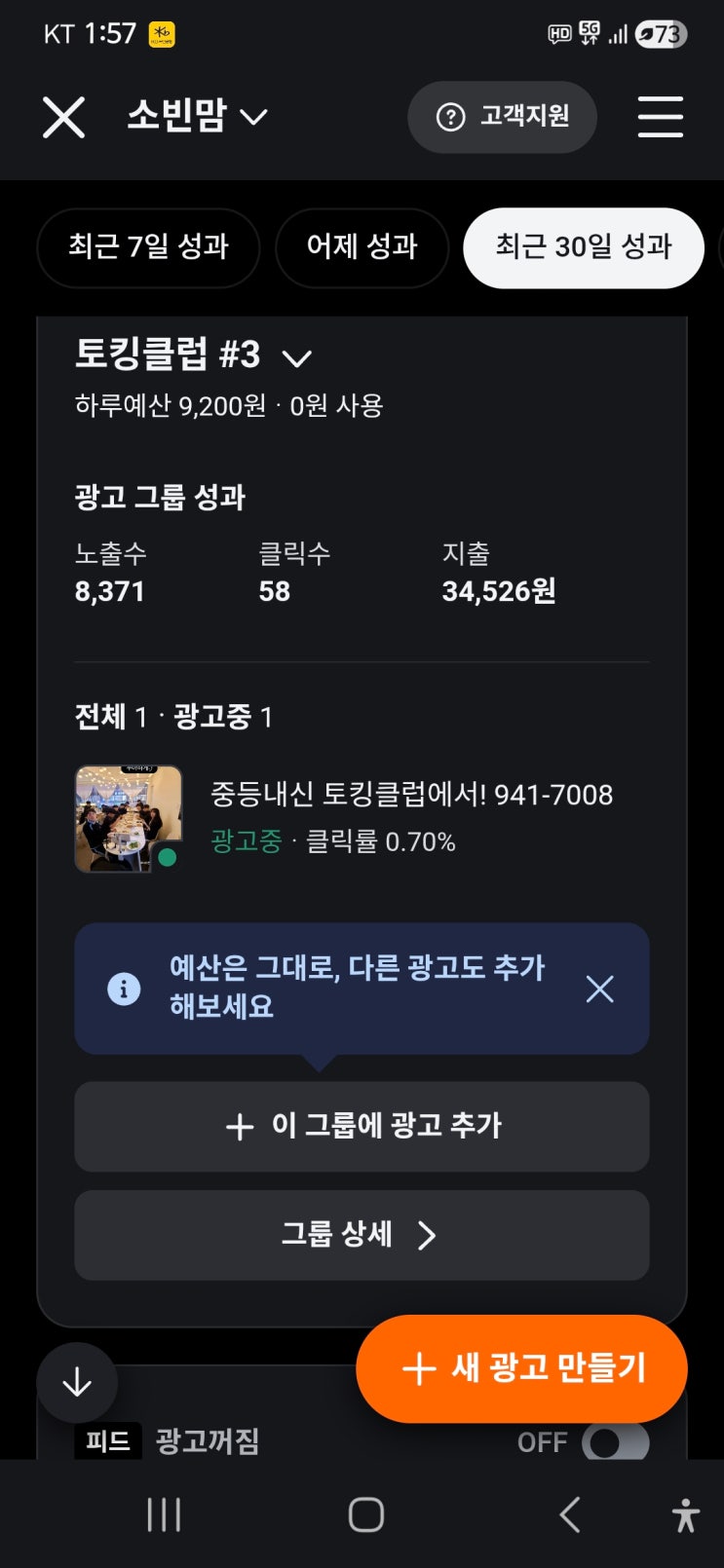
Task: Toggle the 광고꺼짐 OFF switch
Action: click(x=614, y=1442)
